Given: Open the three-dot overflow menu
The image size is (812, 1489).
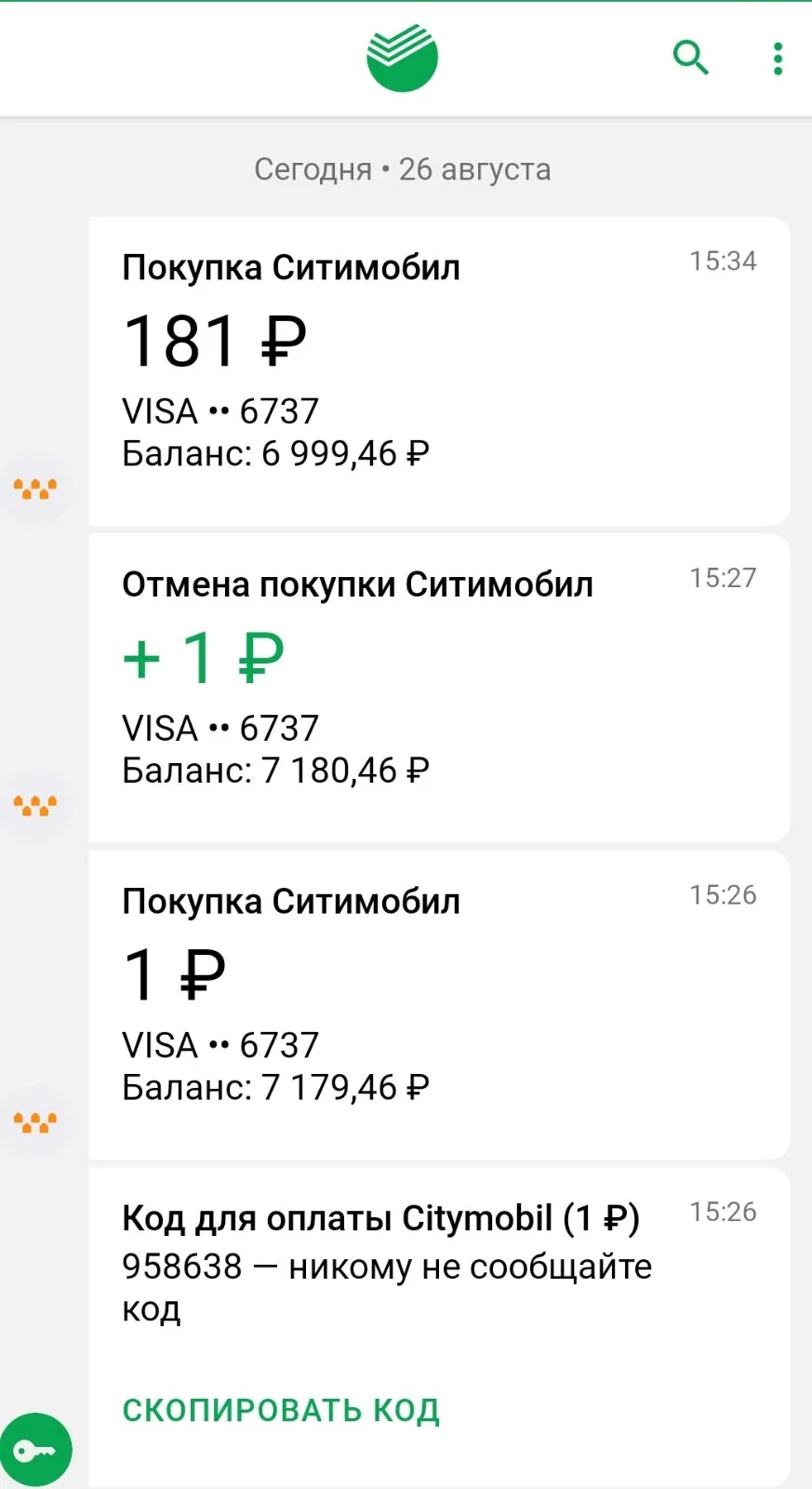Looking at the screenshot, I should (x=778, y=58).
